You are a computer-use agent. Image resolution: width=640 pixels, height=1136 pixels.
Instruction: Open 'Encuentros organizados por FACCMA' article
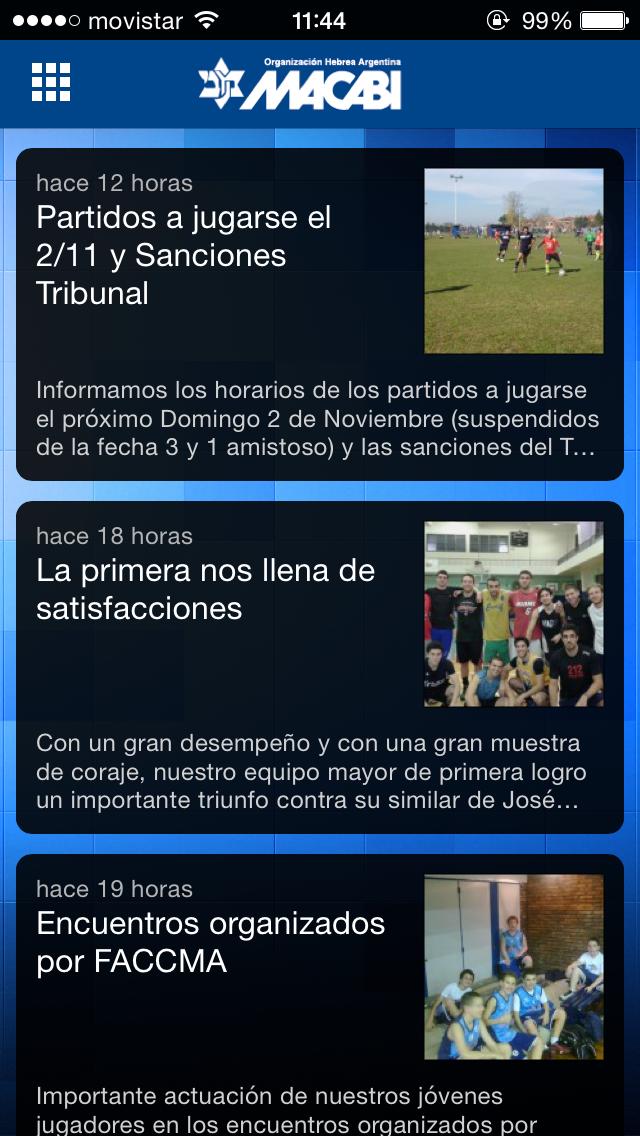(x=211, y=941)
